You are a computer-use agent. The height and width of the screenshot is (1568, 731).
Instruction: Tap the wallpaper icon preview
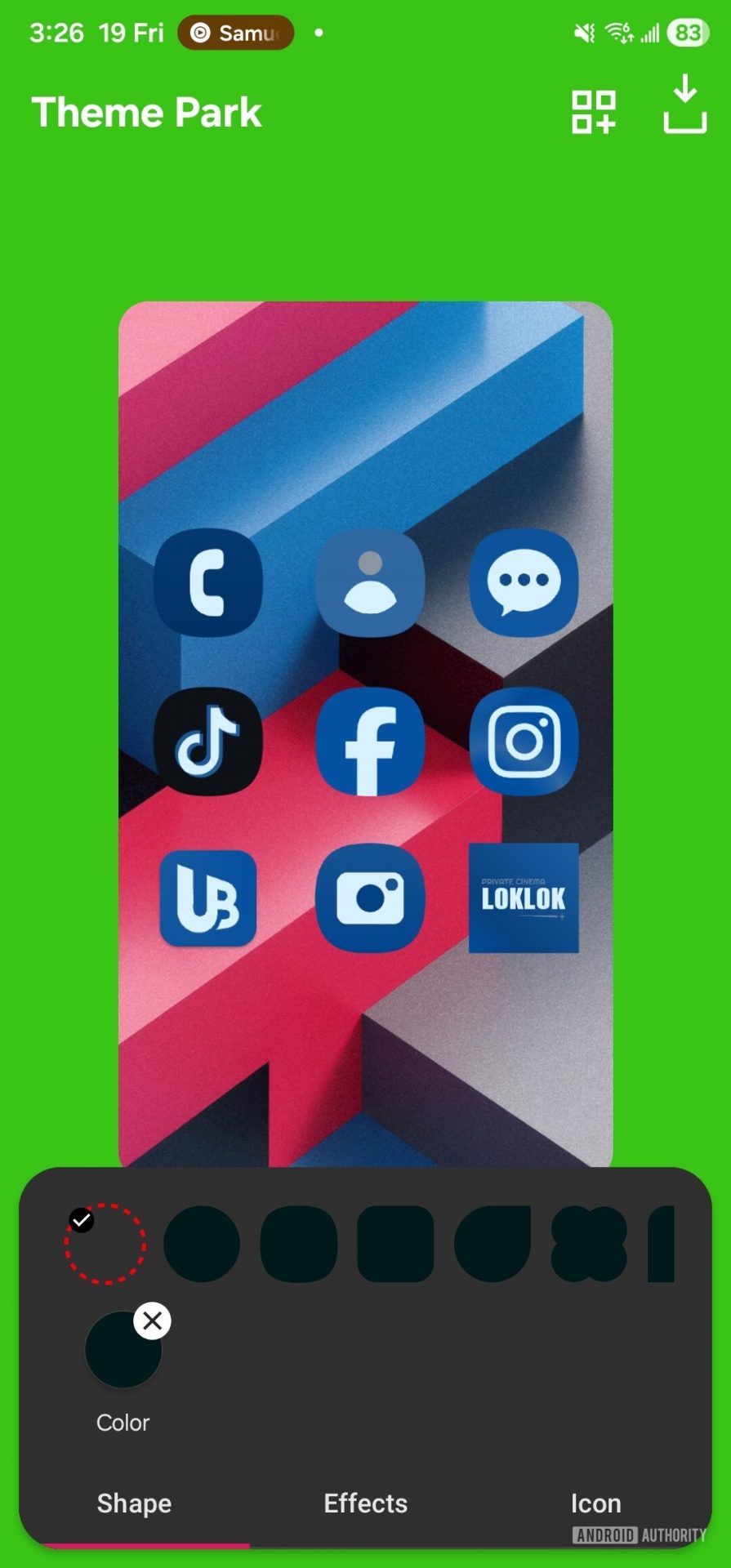[365, 733]
